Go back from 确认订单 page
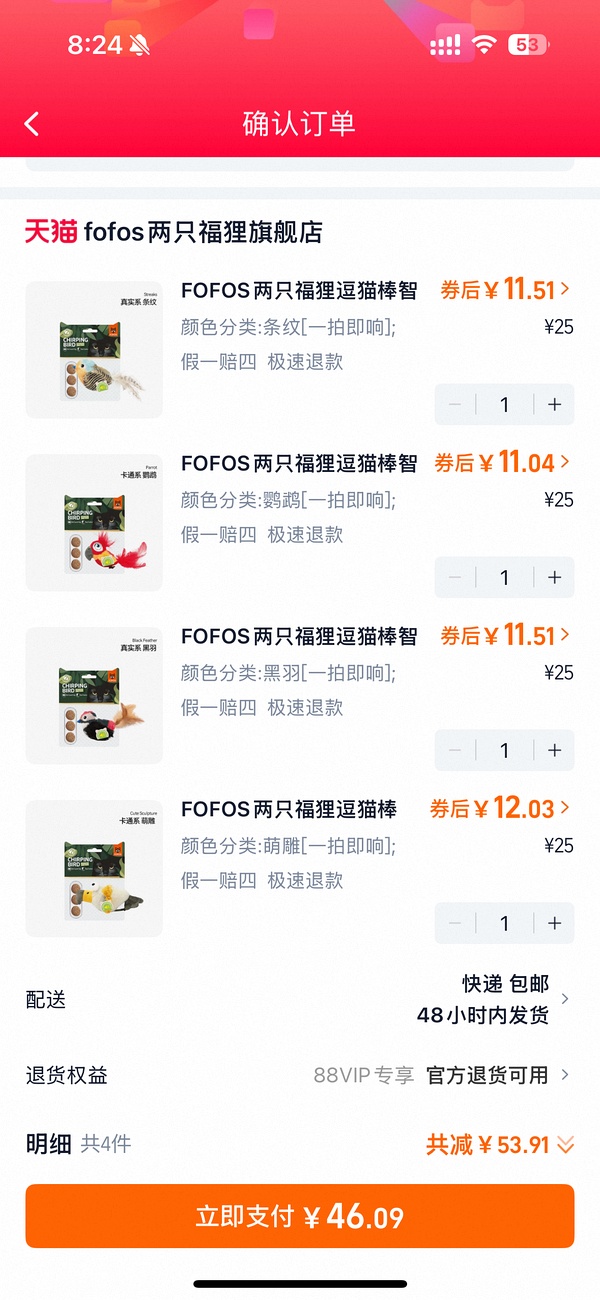 click(32, 124)
